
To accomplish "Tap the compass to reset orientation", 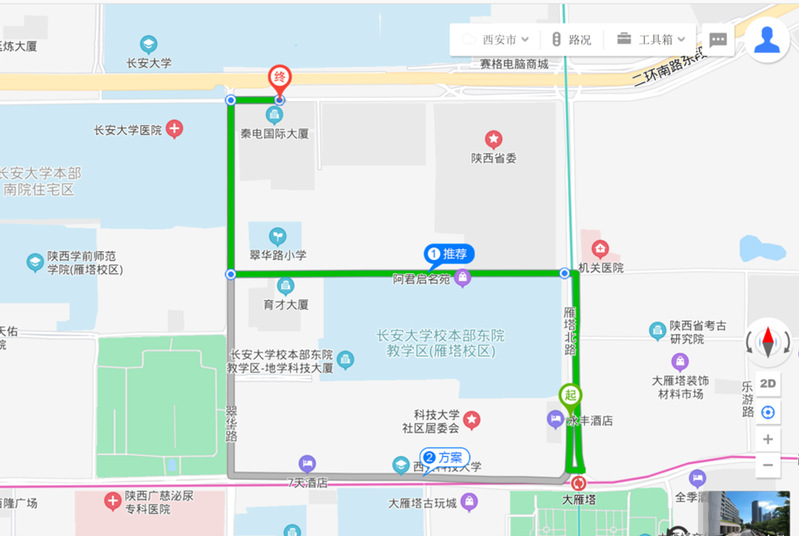I will click(x=768, y=342).
